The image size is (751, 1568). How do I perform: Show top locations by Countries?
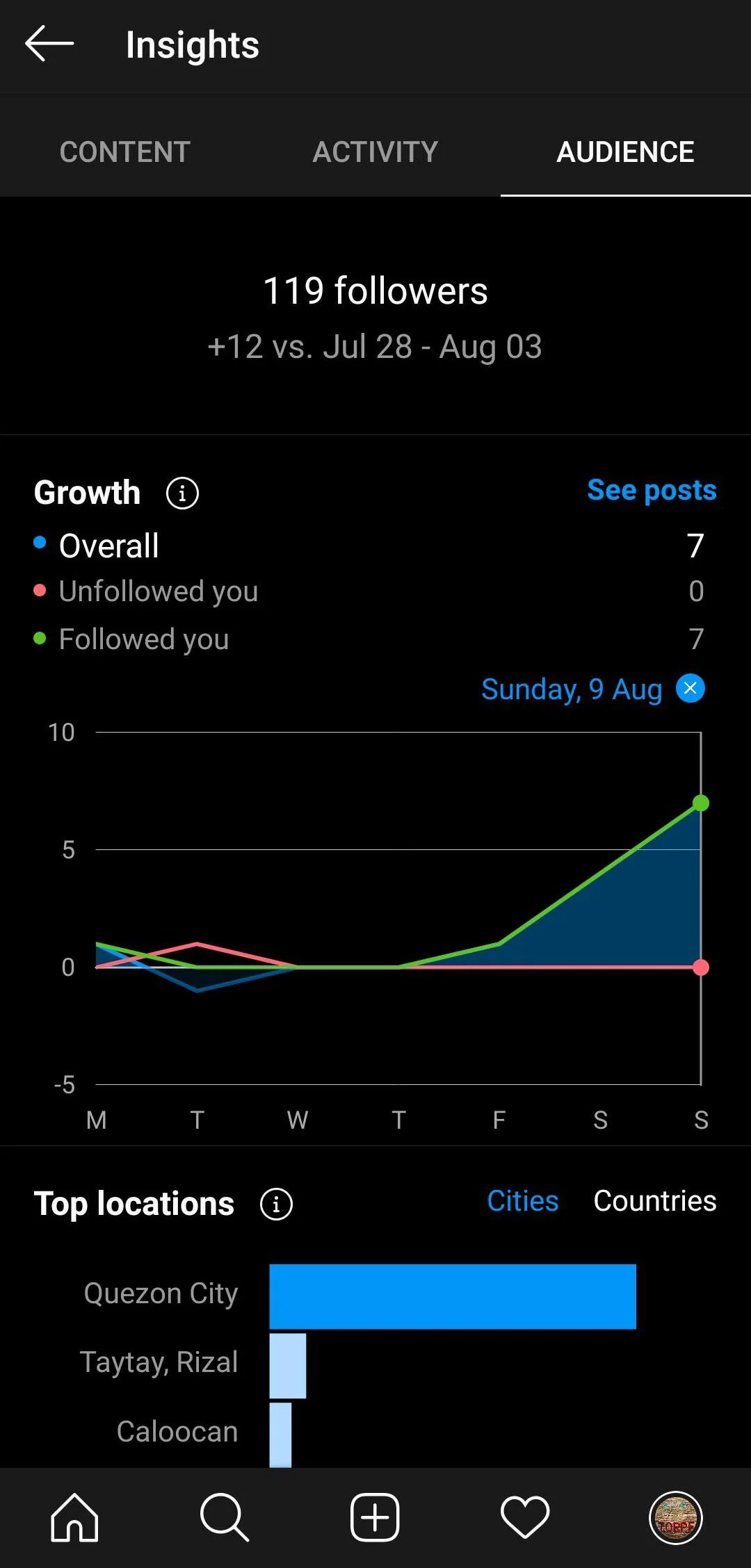654,1201
